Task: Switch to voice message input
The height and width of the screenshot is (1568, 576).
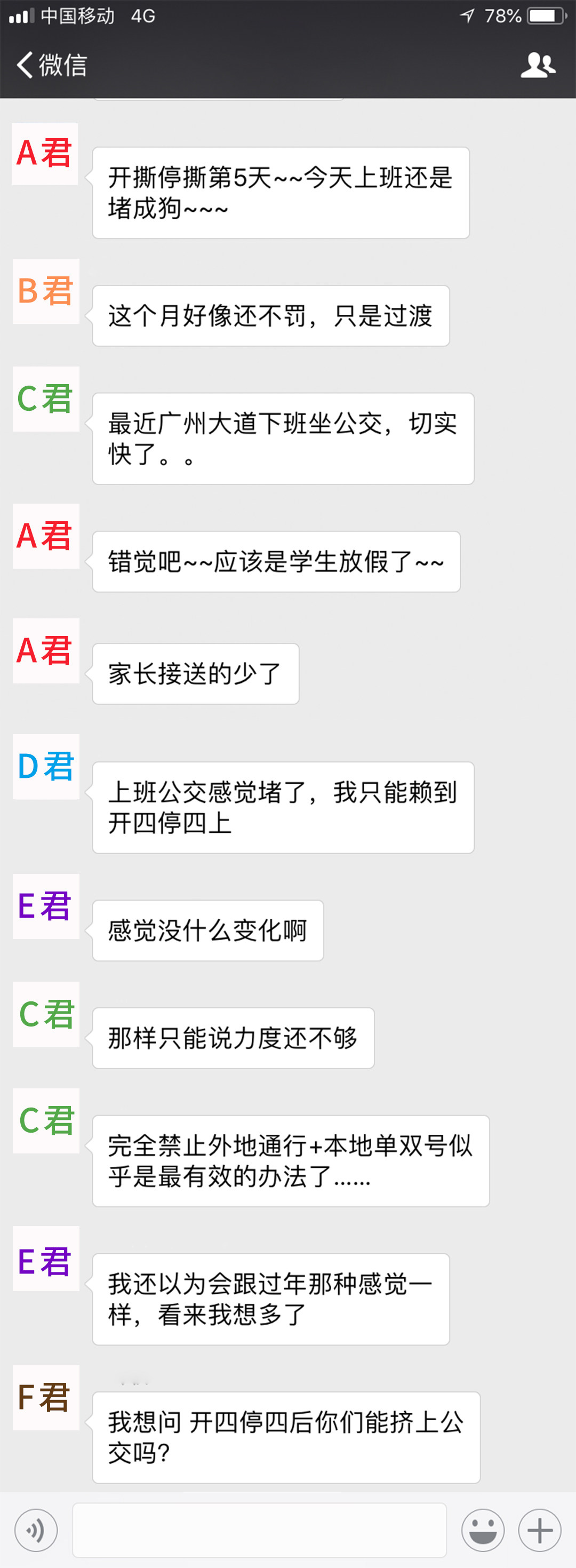Action: click(x=36, y=1530)
